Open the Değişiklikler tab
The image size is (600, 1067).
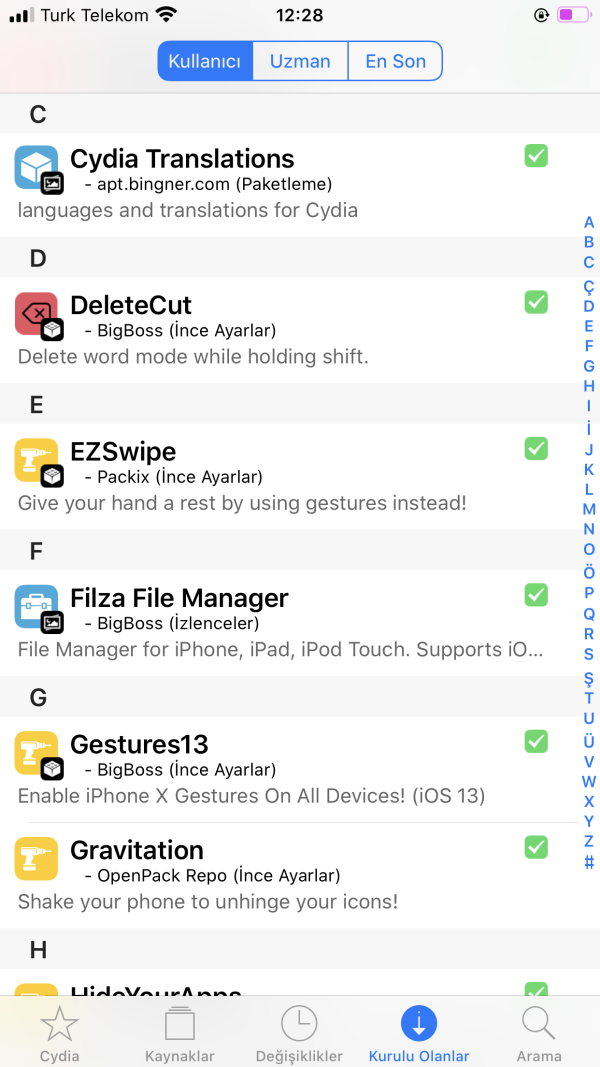(299, 1034)
